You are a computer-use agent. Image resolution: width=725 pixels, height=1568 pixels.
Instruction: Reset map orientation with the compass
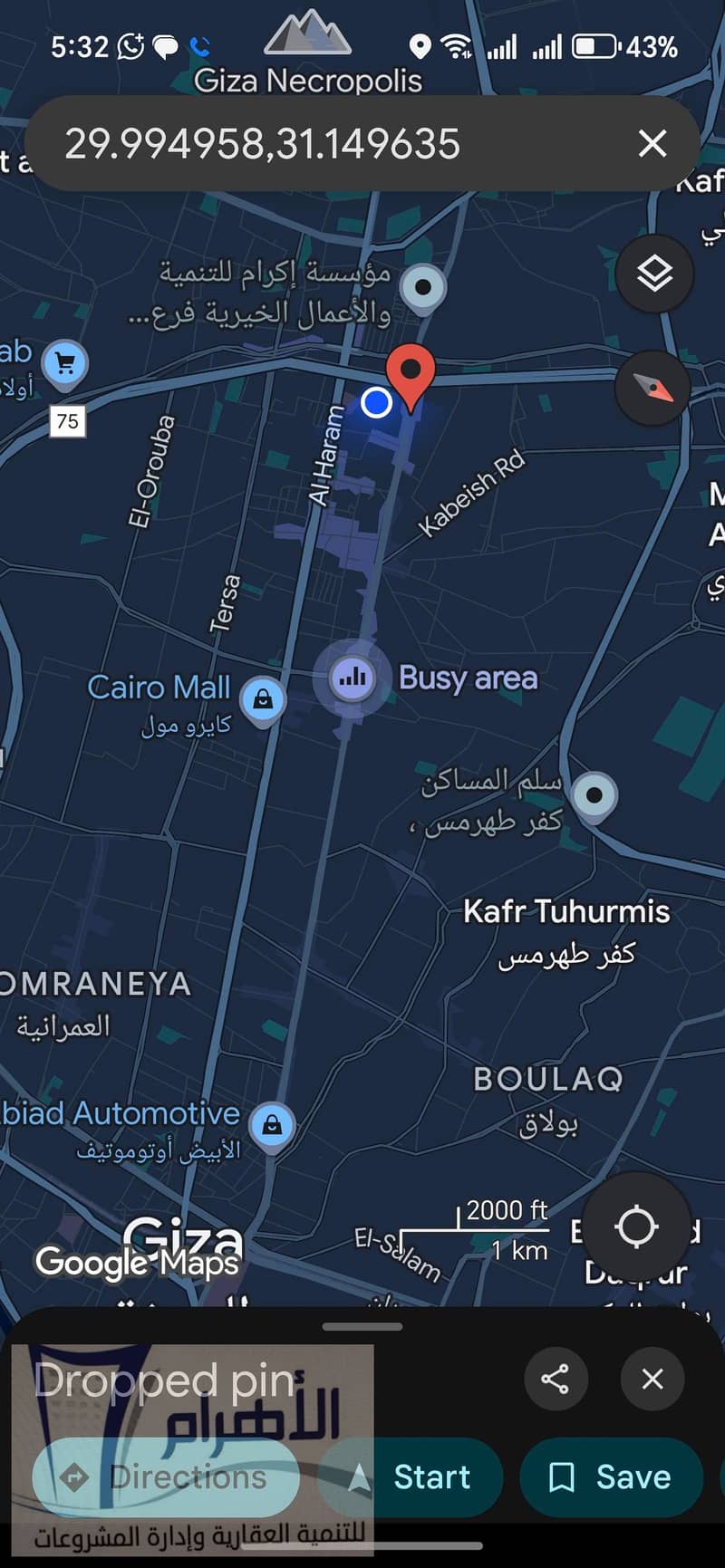coord(652,388)
